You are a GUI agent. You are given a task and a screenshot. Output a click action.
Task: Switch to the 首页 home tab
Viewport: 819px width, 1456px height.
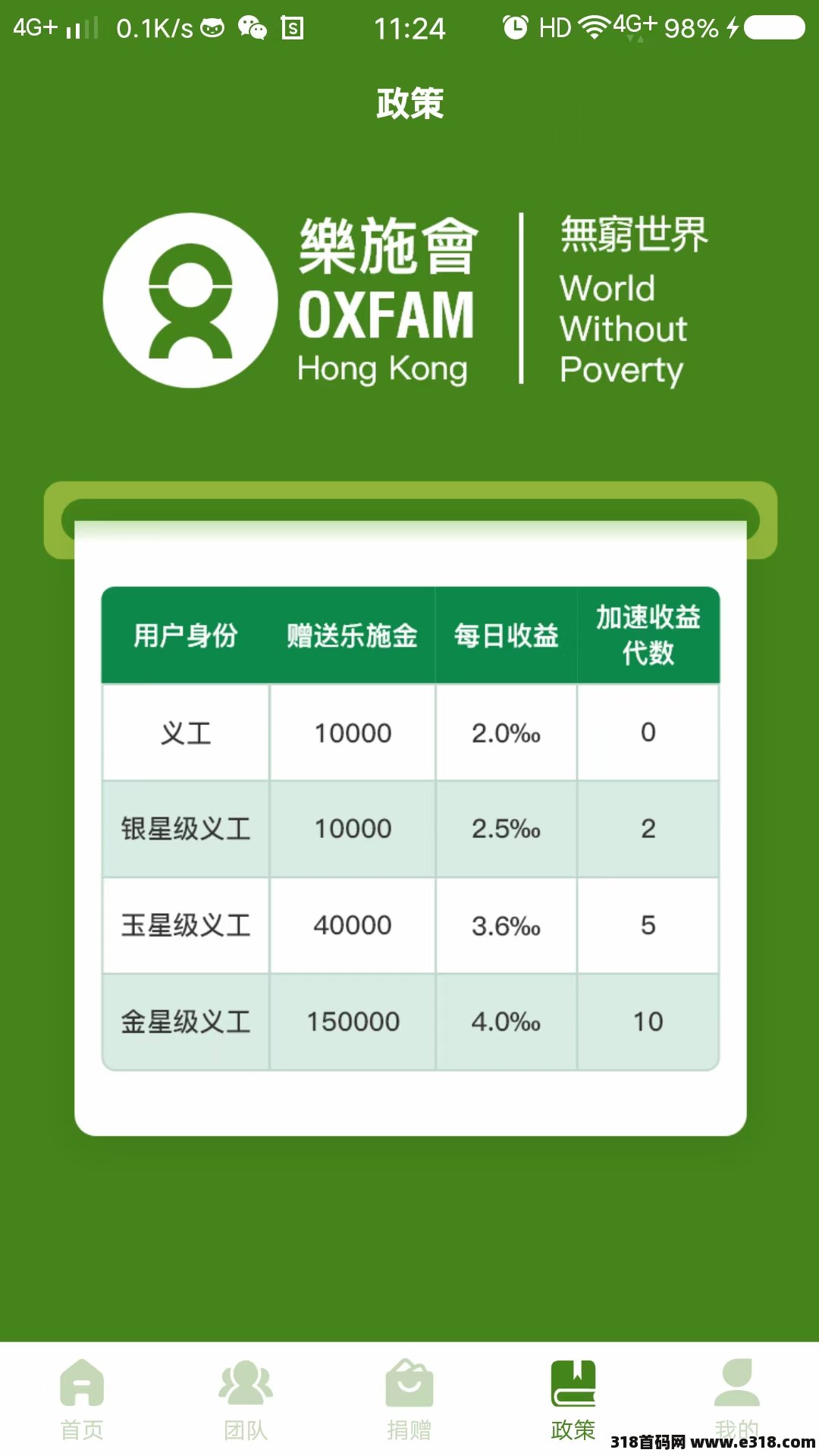[x=82, y=1400]
